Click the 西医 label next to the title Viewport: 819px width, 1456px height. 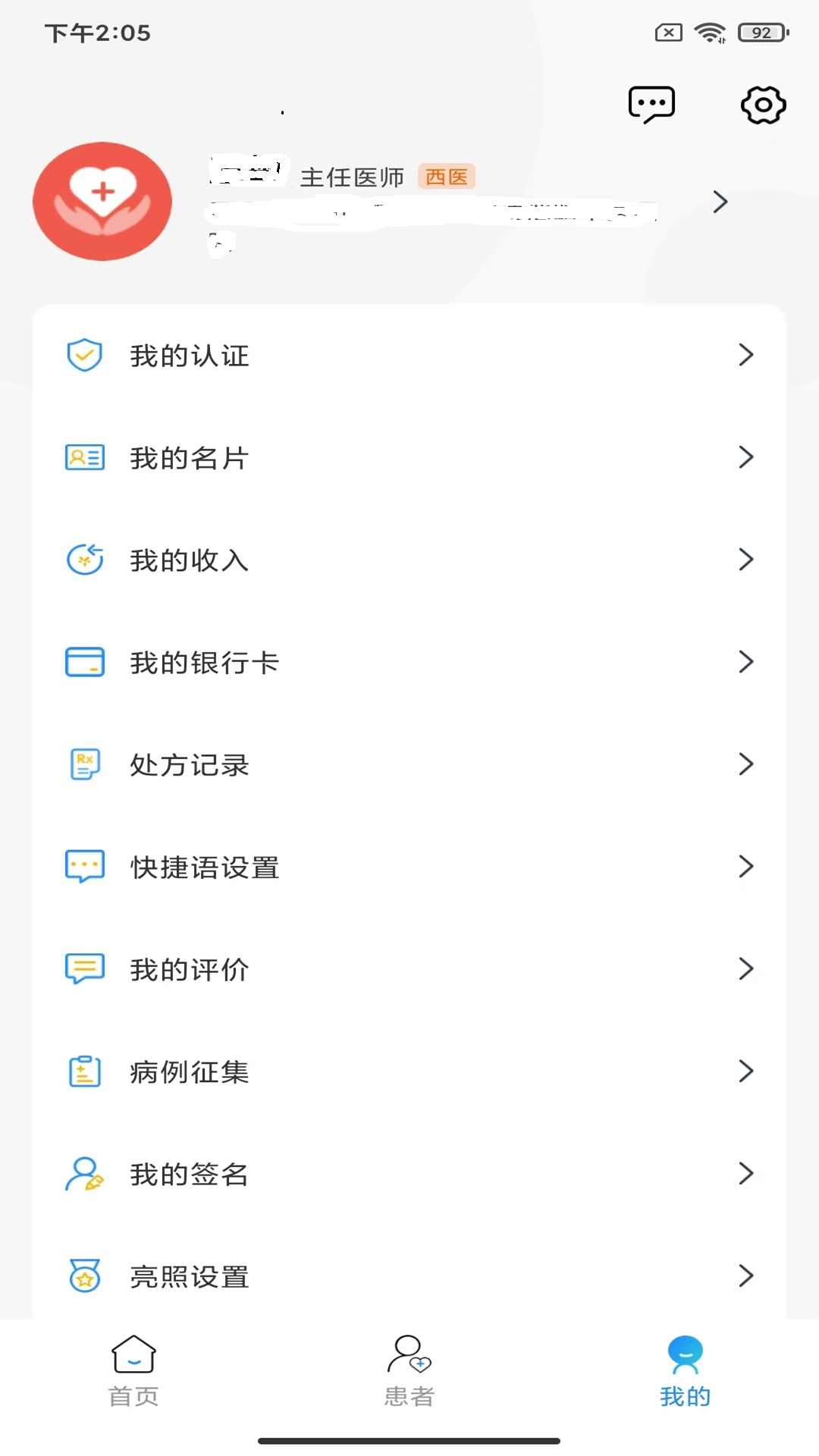447,177
